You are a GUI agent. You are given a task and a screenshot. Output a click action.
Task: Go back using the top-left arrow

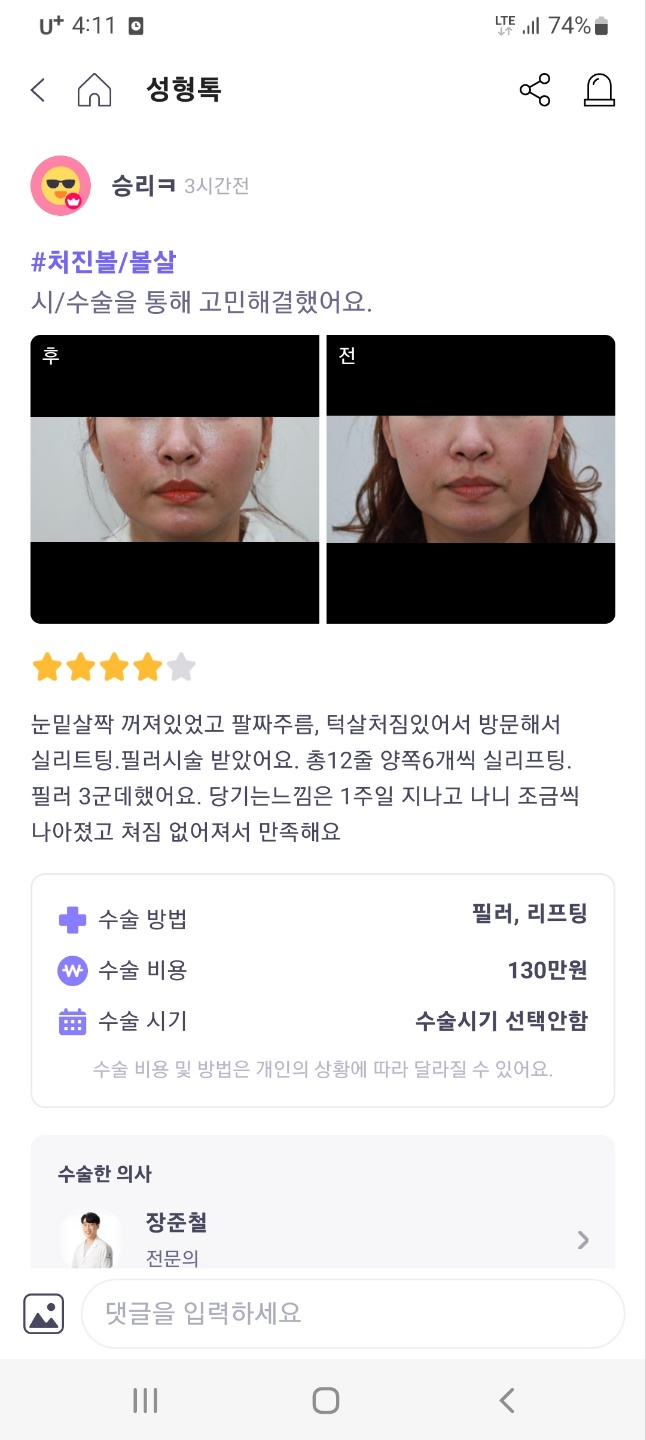click(38, 91)
